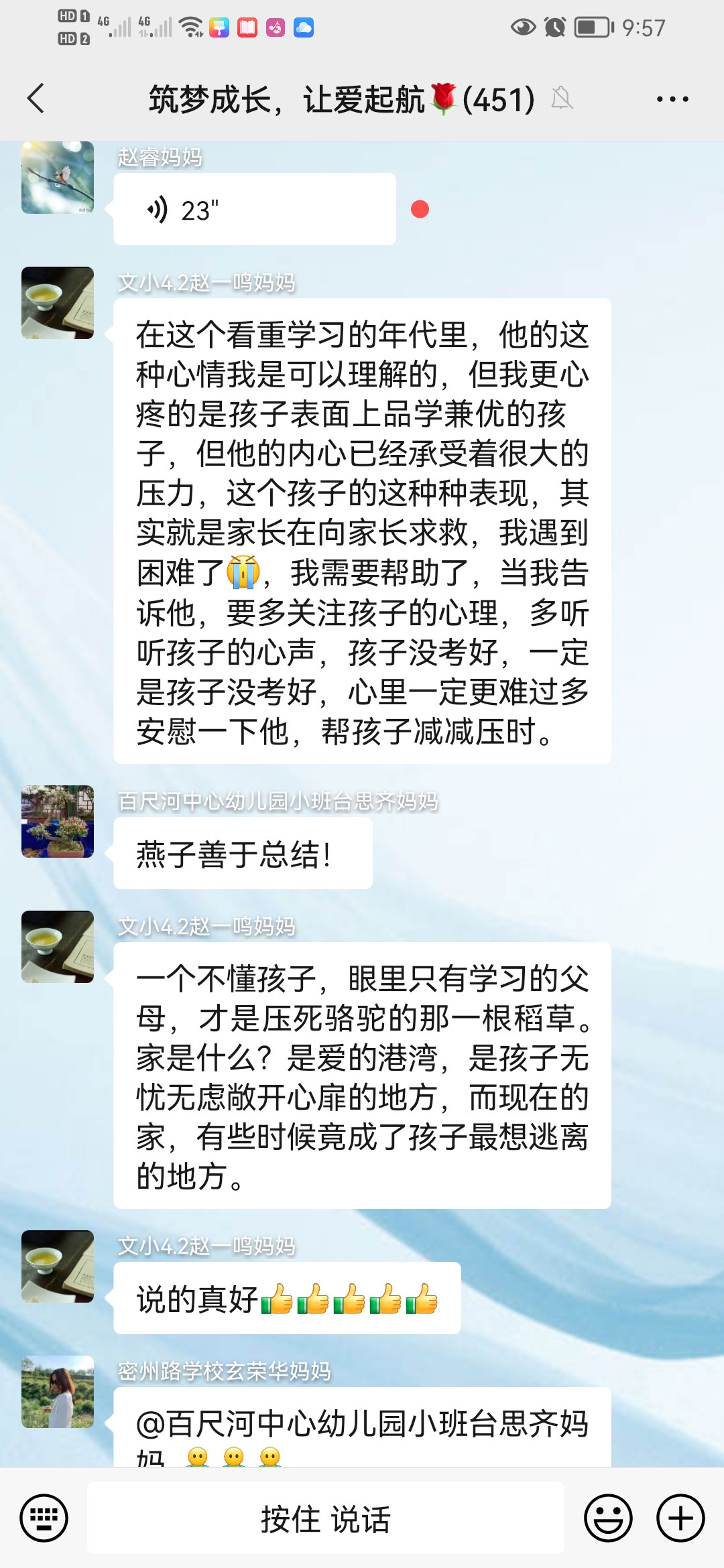Tap the back arrow to exit chat

[x=36, y=99]
